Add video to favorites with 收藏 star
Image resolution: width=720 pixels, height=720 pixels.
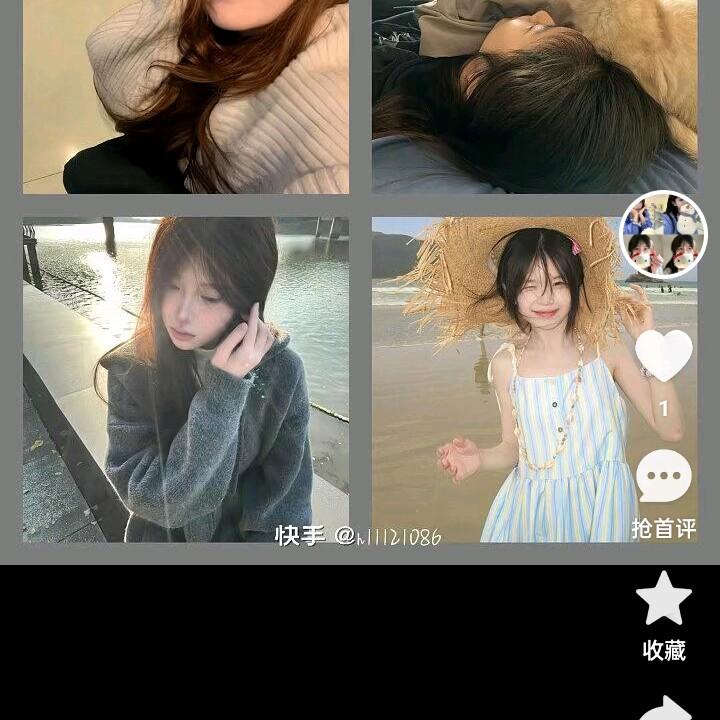tap(664, 599)
